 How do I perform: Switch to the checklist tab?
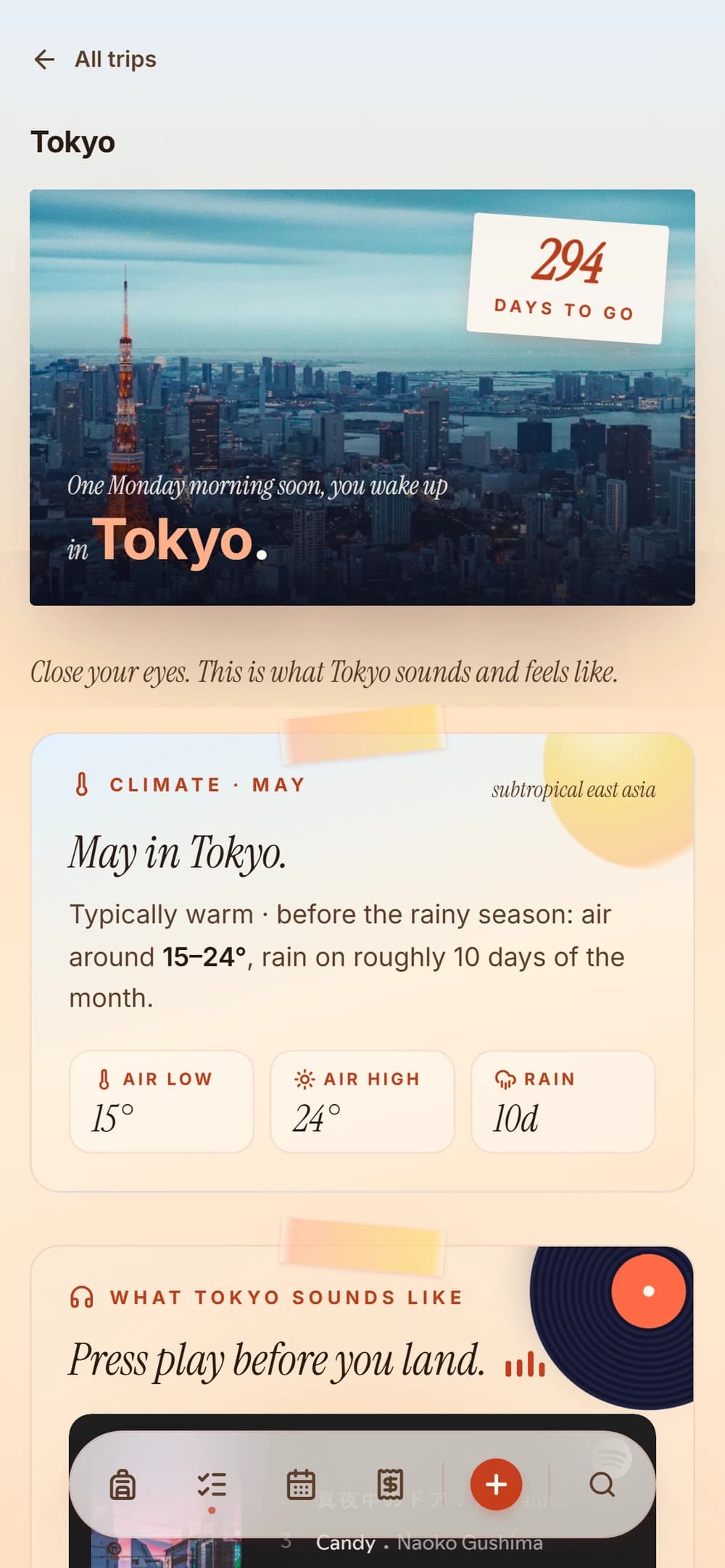pos(212,1485)
